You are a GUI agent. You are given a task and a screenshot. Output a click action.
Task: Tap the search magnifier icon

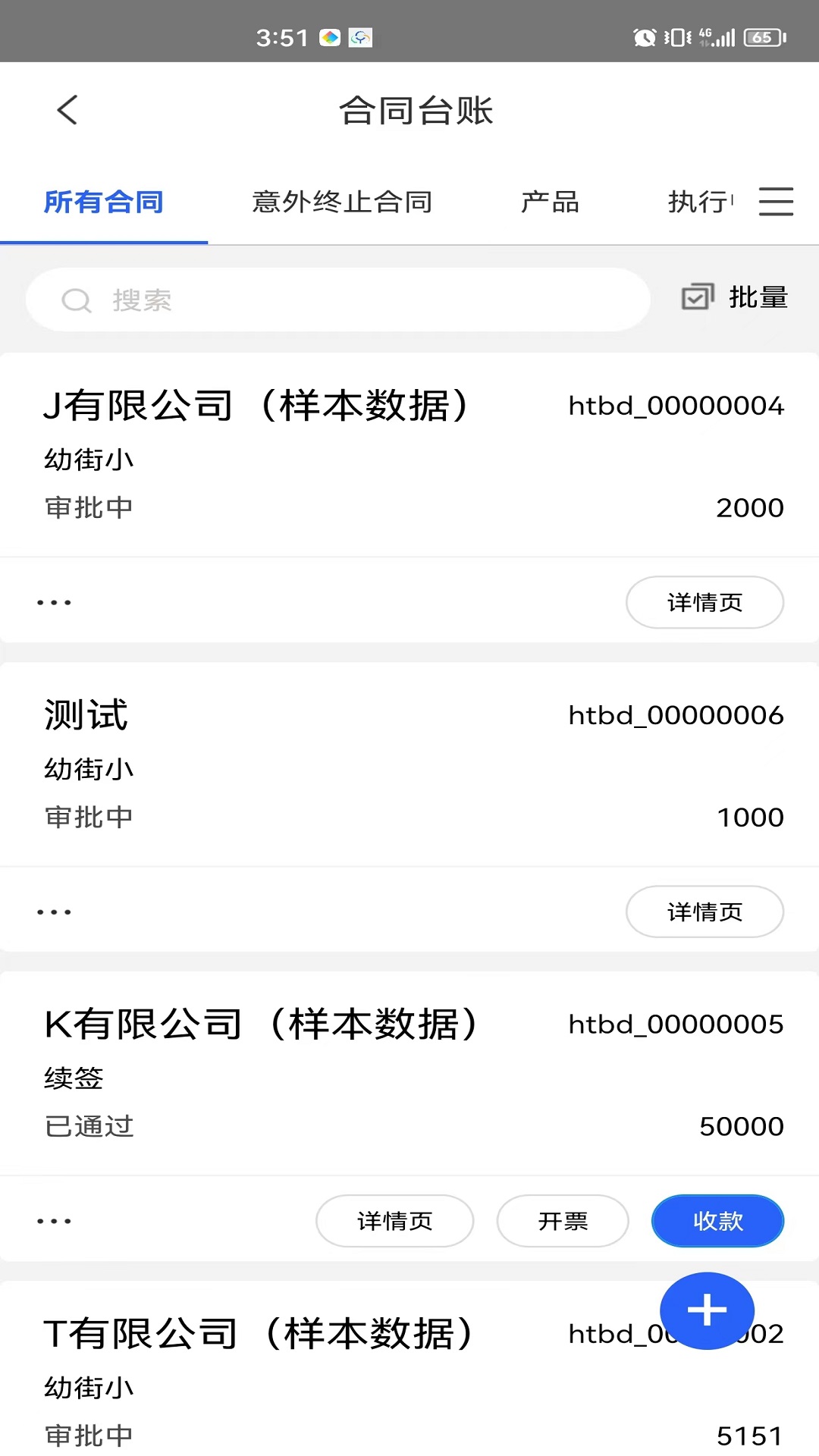pos(76,300)
